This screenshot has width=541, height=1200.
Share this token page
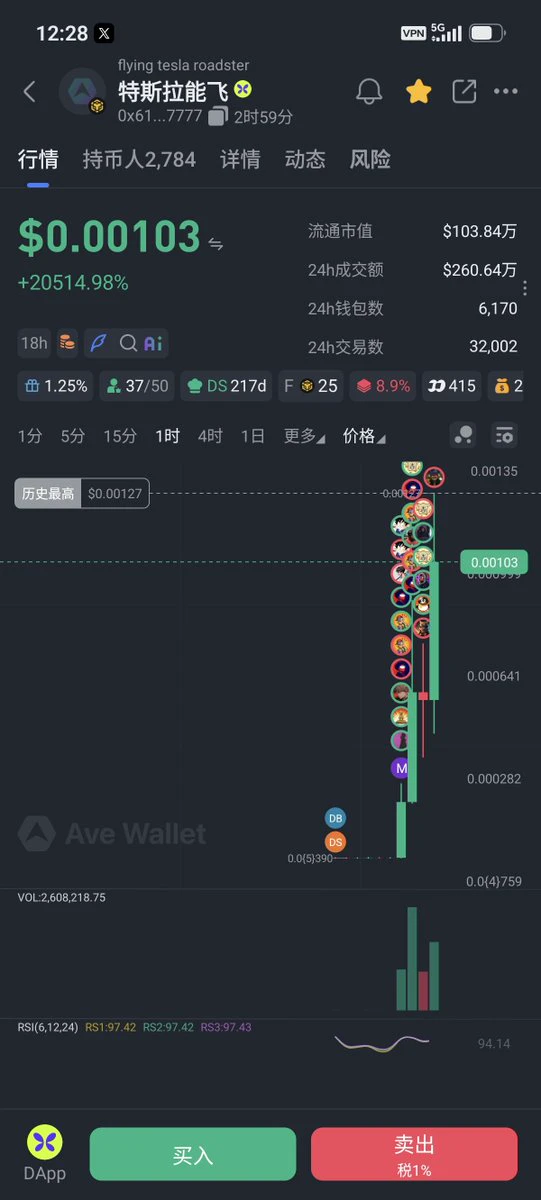[464, 92]
